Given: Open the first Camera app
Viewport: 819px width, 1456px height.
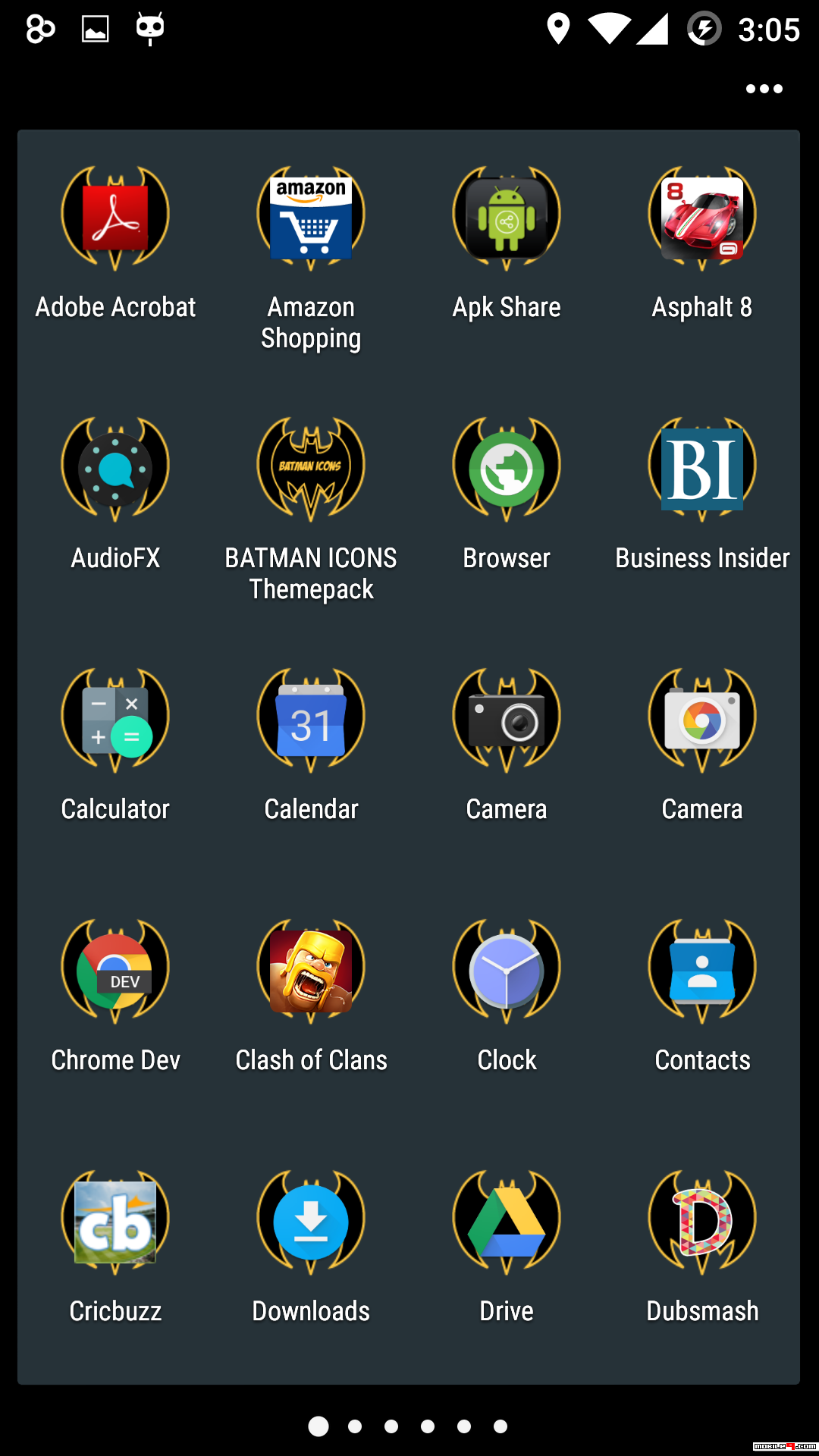Looking at the screenshot, I should point(506,718).
